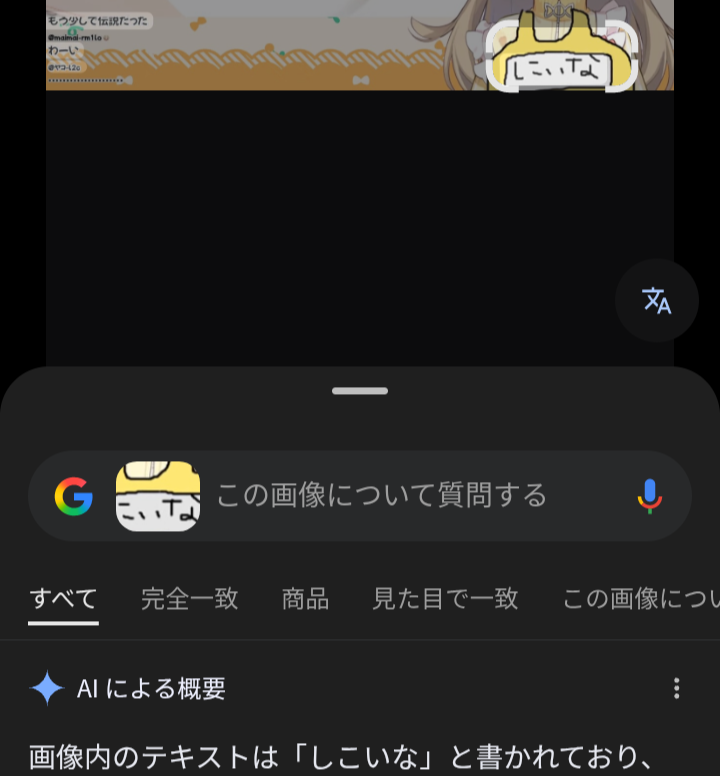Viewport: 720px width, 776px height.
Task: Open the cropped image thumbnail in search bar
Action: click(x=158, y=496)
